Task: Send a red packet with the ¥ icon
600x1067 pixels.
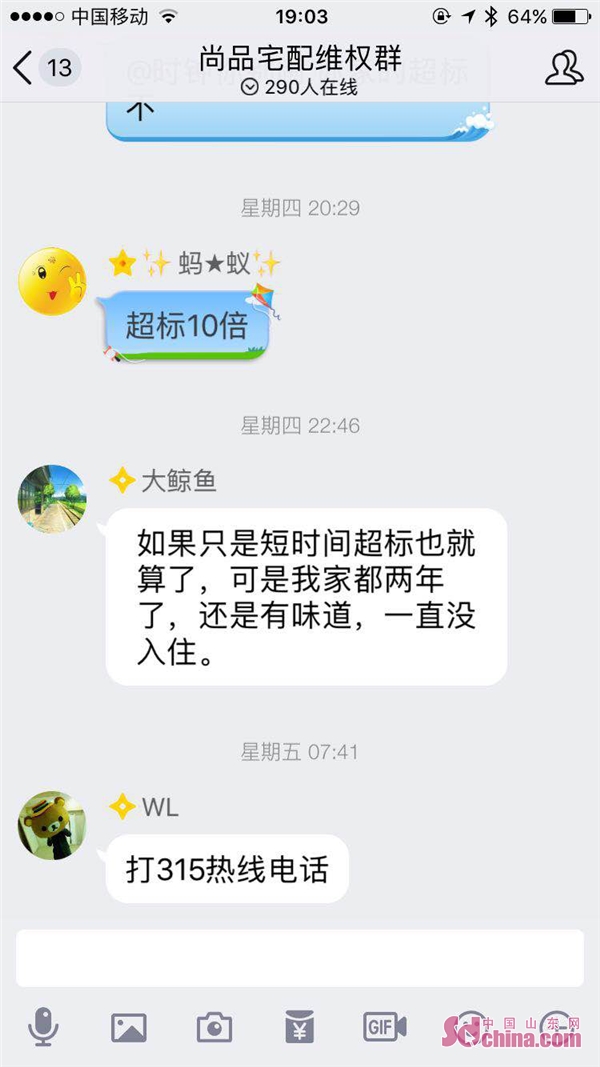Action: coord(299,1026)
